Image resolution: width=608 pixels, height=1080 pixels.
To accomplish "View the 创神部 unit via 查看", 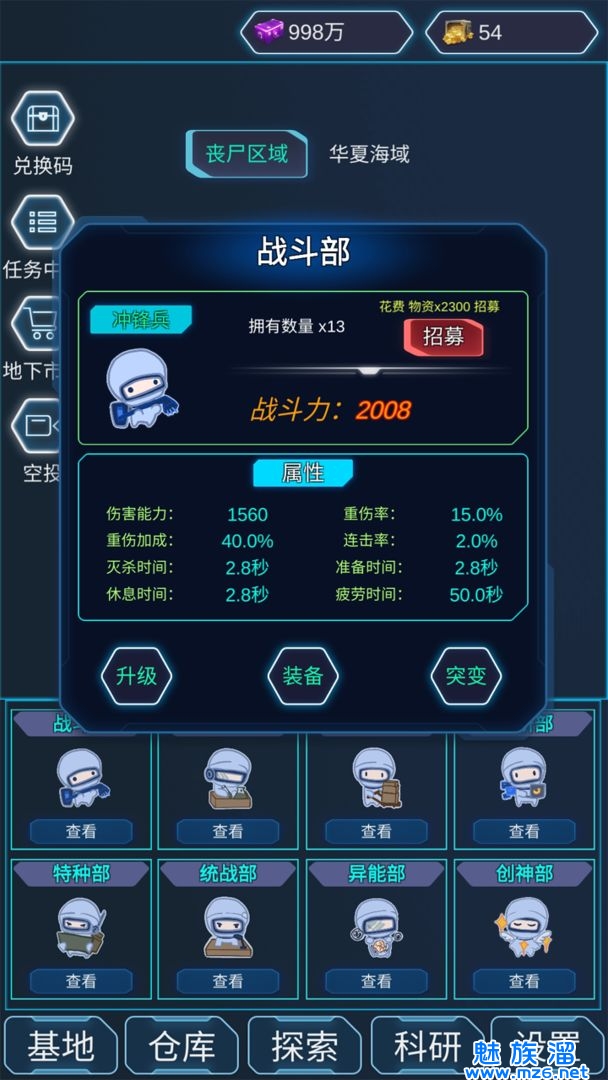I will pyautogui.click(x=524, y=981).
